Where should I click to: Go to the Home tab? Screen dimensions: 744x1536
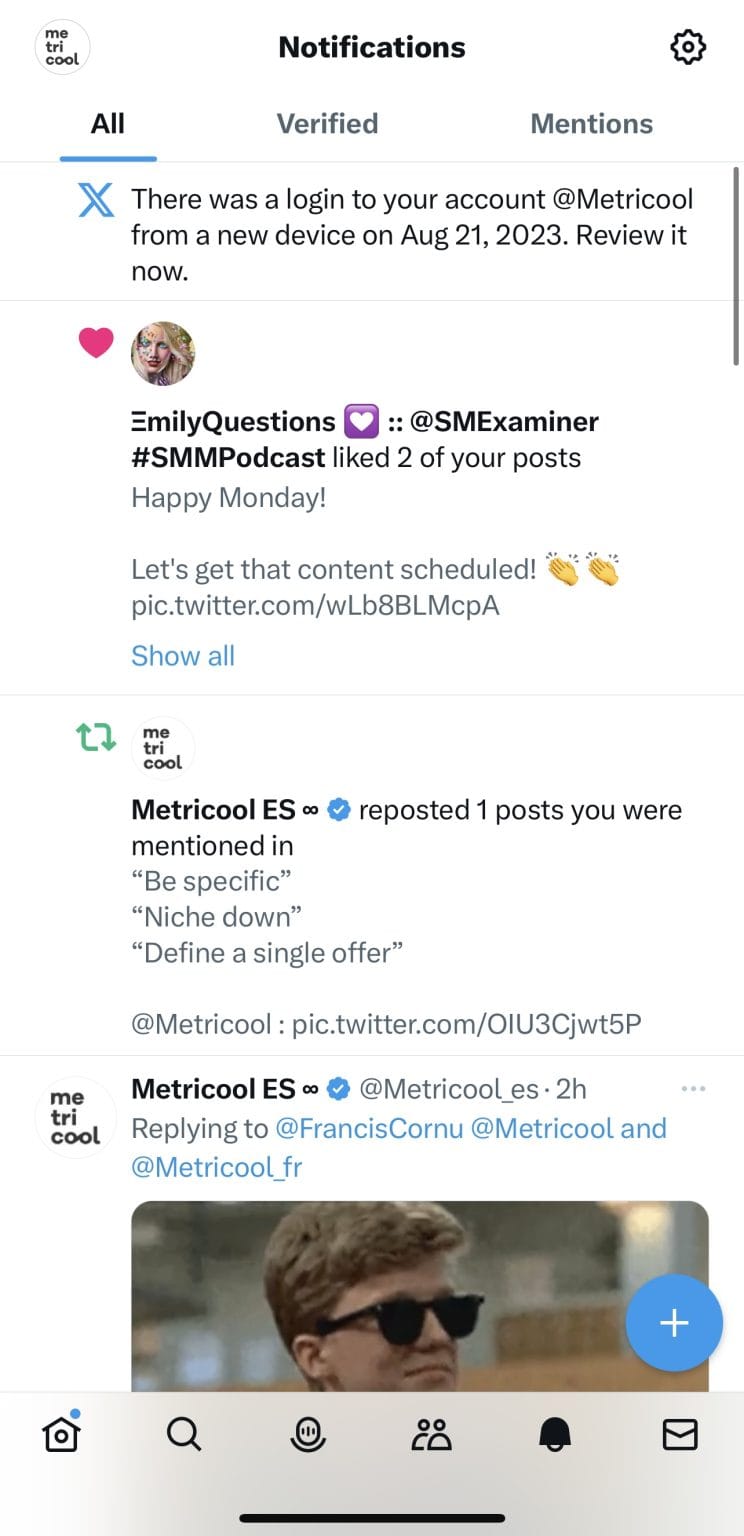(x=62, y=1435)
